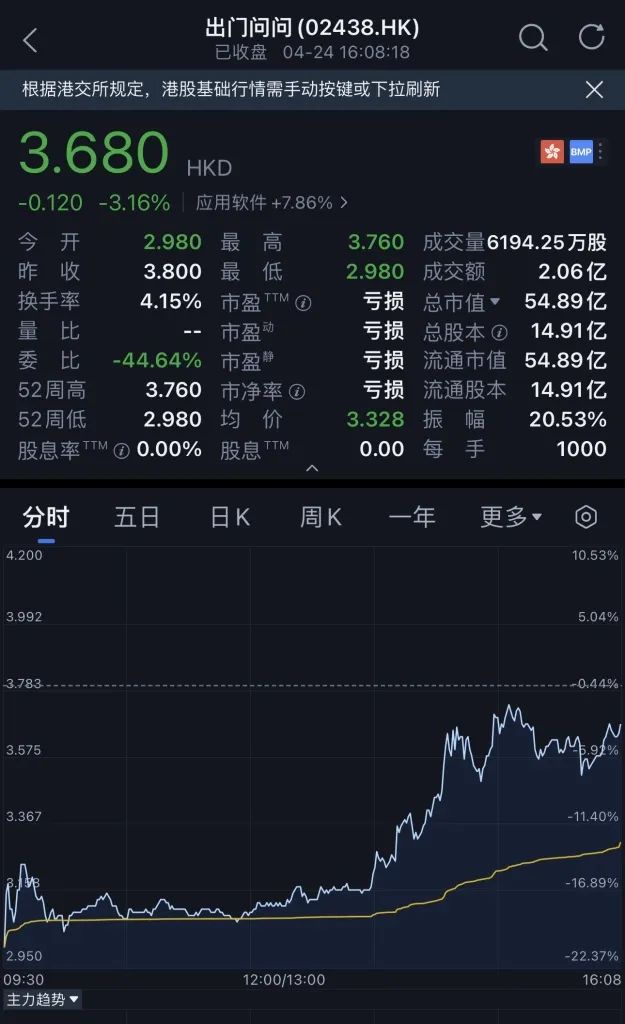Show 股息率TTM info tooltip
Viewport: 625px width, 1024px height.
121,450
